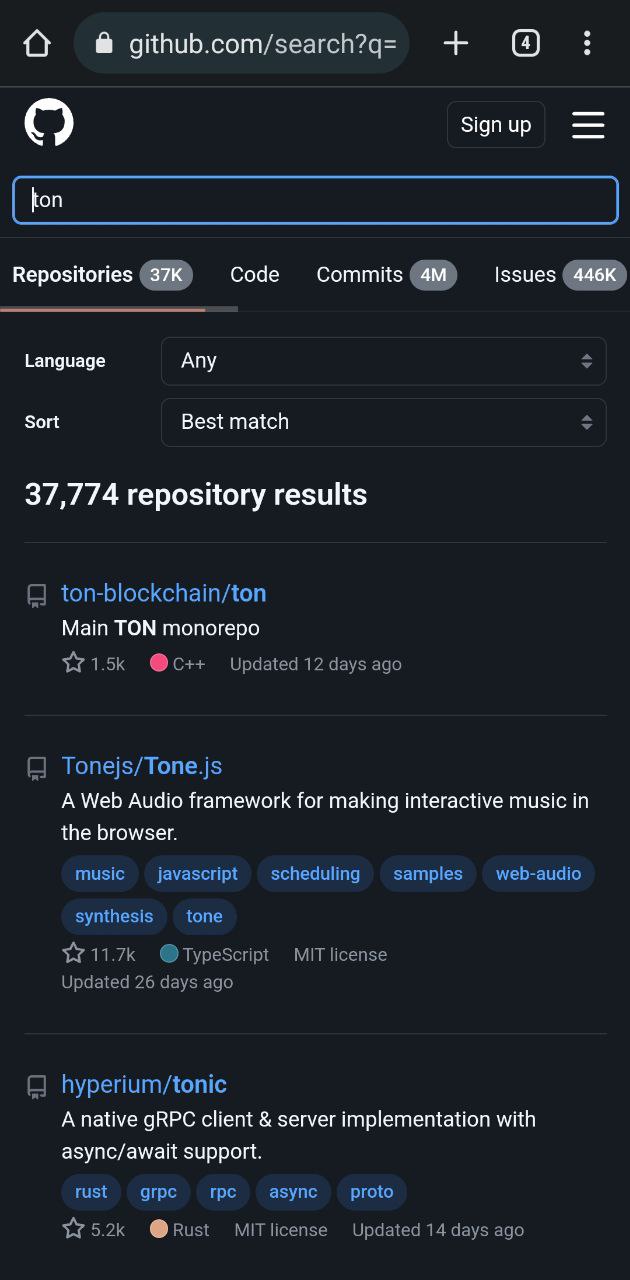Tap the Sign up button
The image size is (630, 1280).
[x=496, y=124]
